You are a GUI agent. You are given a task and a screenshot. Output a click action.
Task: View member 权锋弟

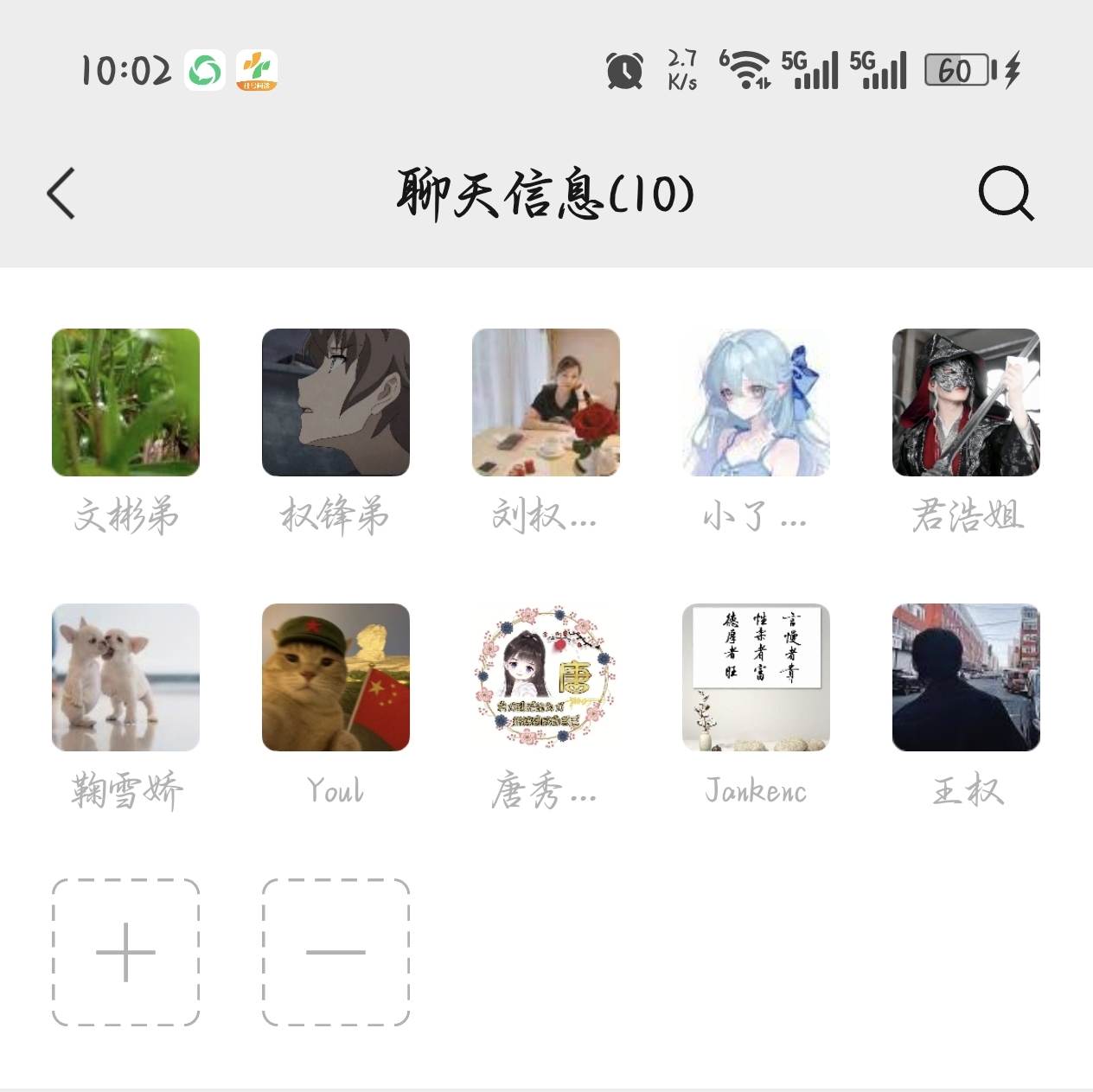click(x=336, y=402)
